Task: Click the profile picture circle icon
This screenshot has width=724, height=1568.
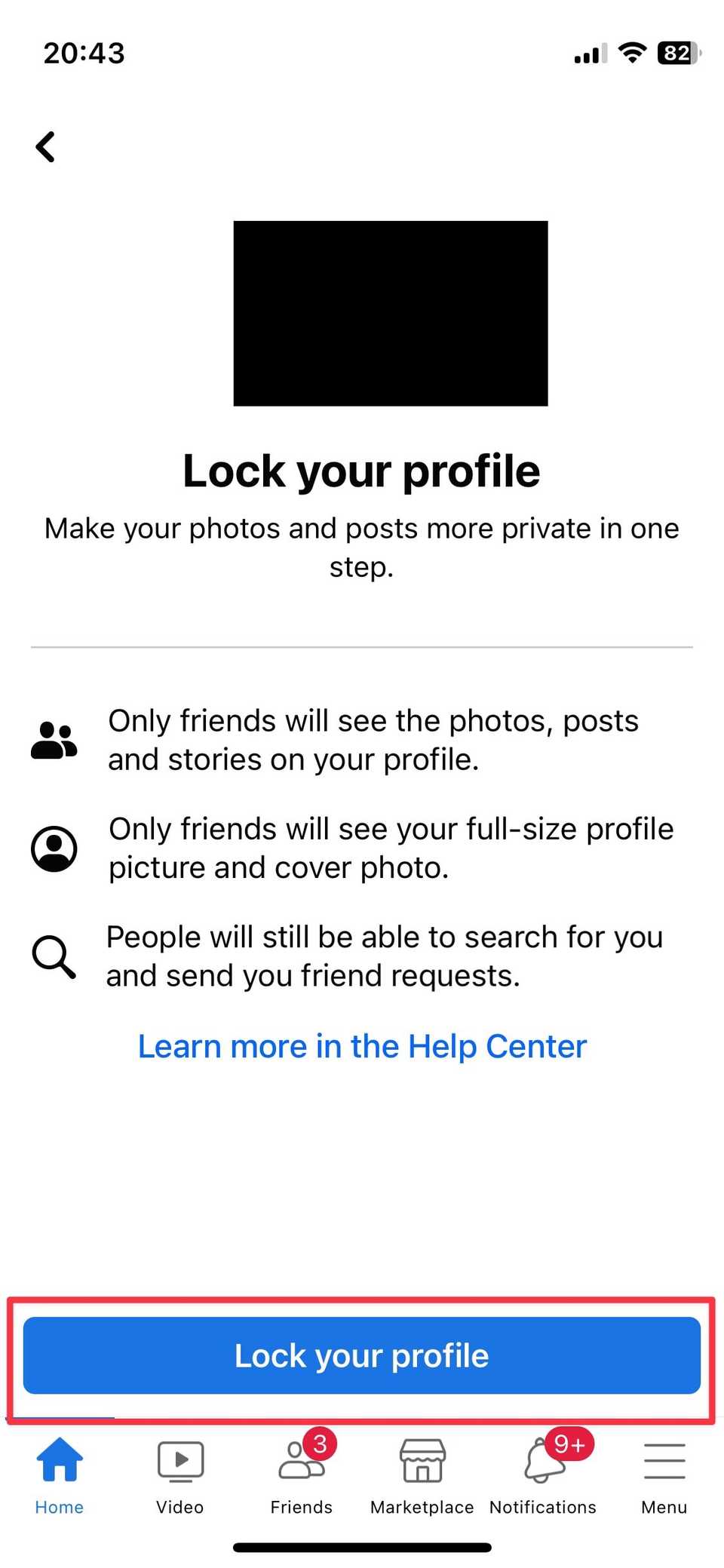Action: point(54,848)
